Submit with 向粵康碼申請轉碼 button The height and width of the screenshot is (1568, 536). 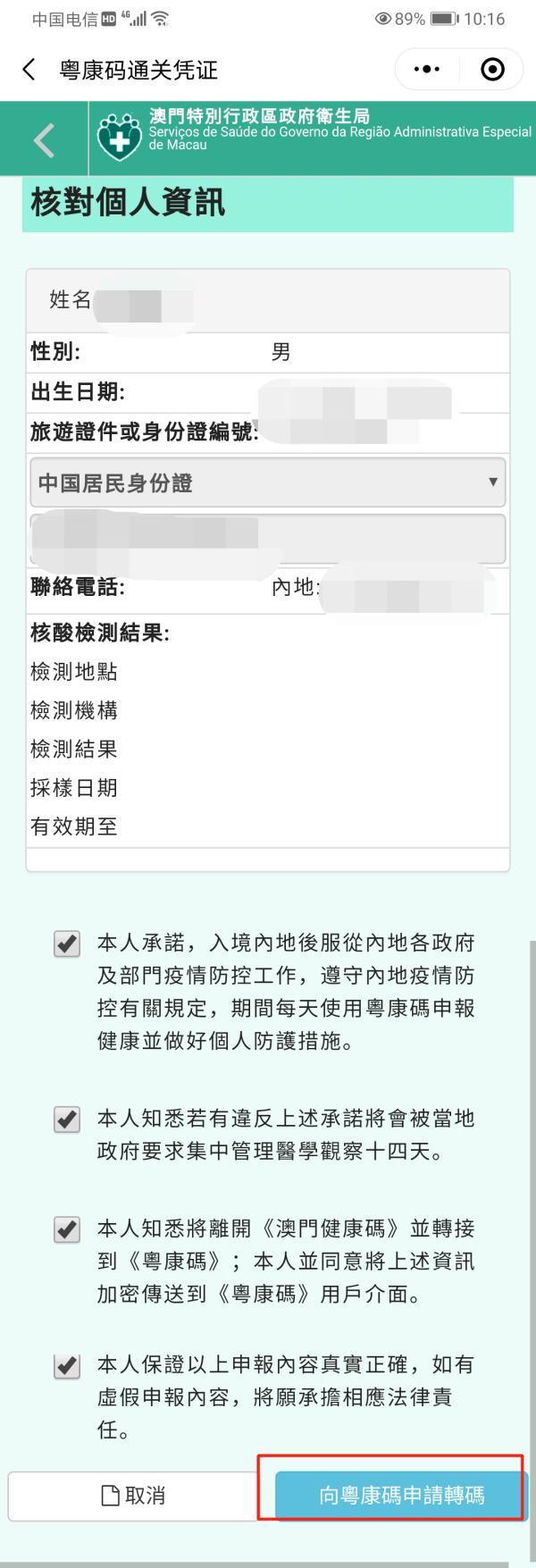[x=401, y=1496]
